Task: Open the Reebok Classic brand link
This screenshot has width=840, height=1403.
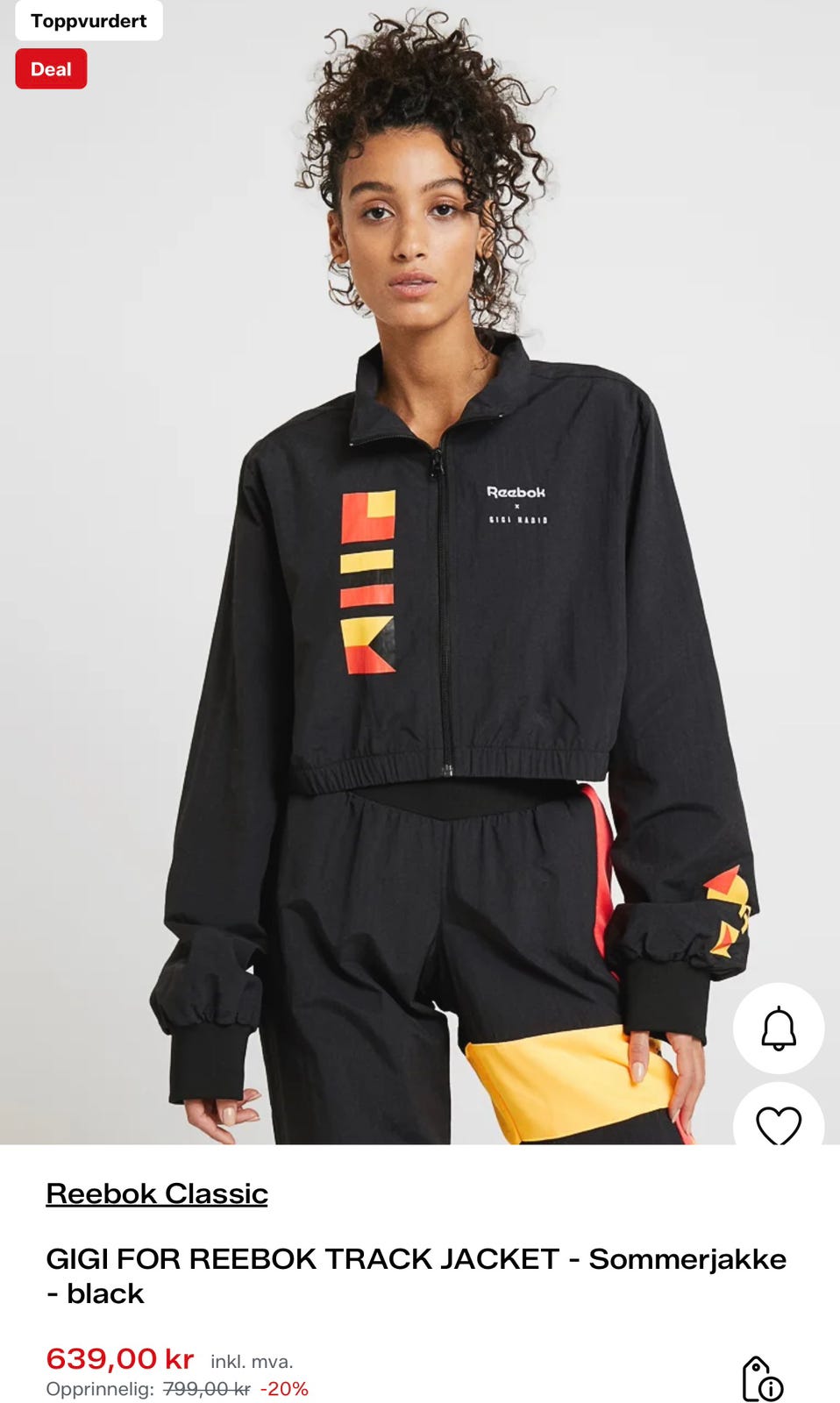Action: (x=157, y=1193)
